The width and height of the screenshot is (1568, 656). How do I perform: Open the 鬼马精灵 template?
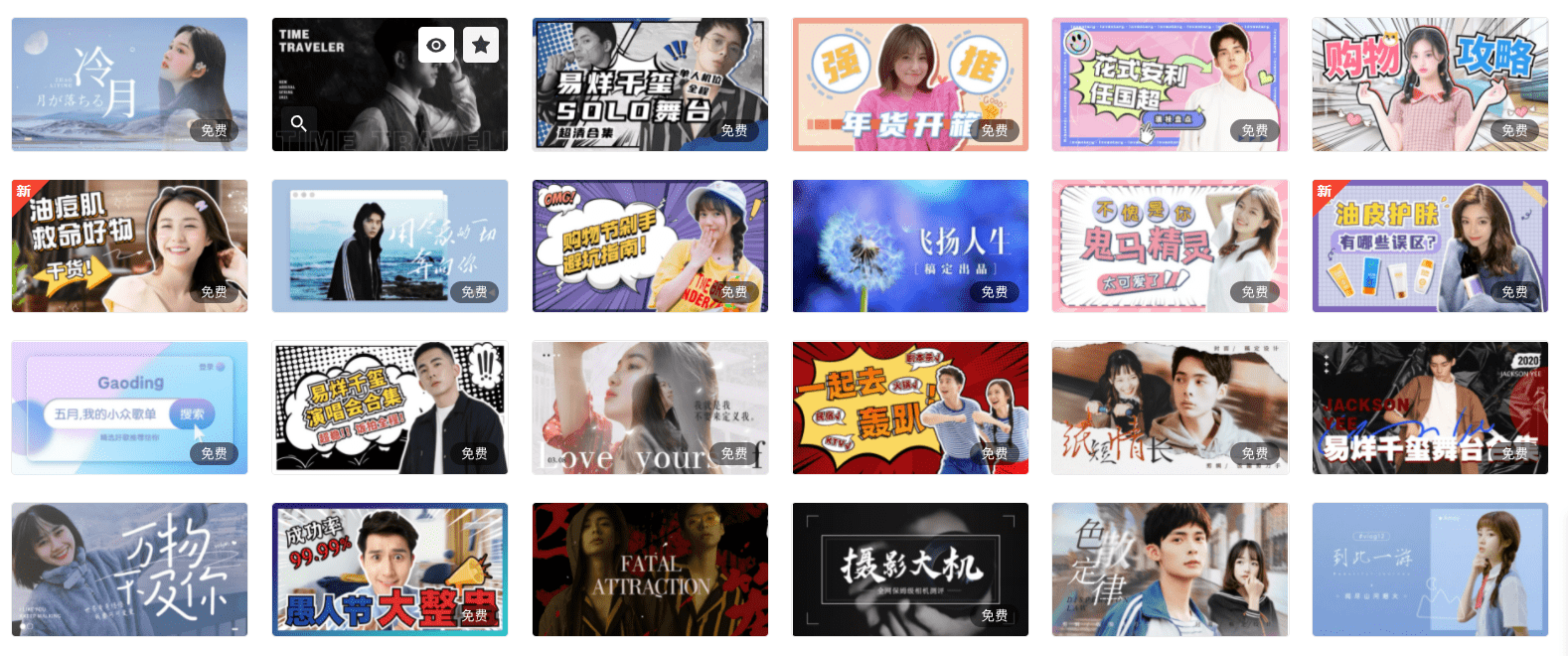coord(1170,246)
